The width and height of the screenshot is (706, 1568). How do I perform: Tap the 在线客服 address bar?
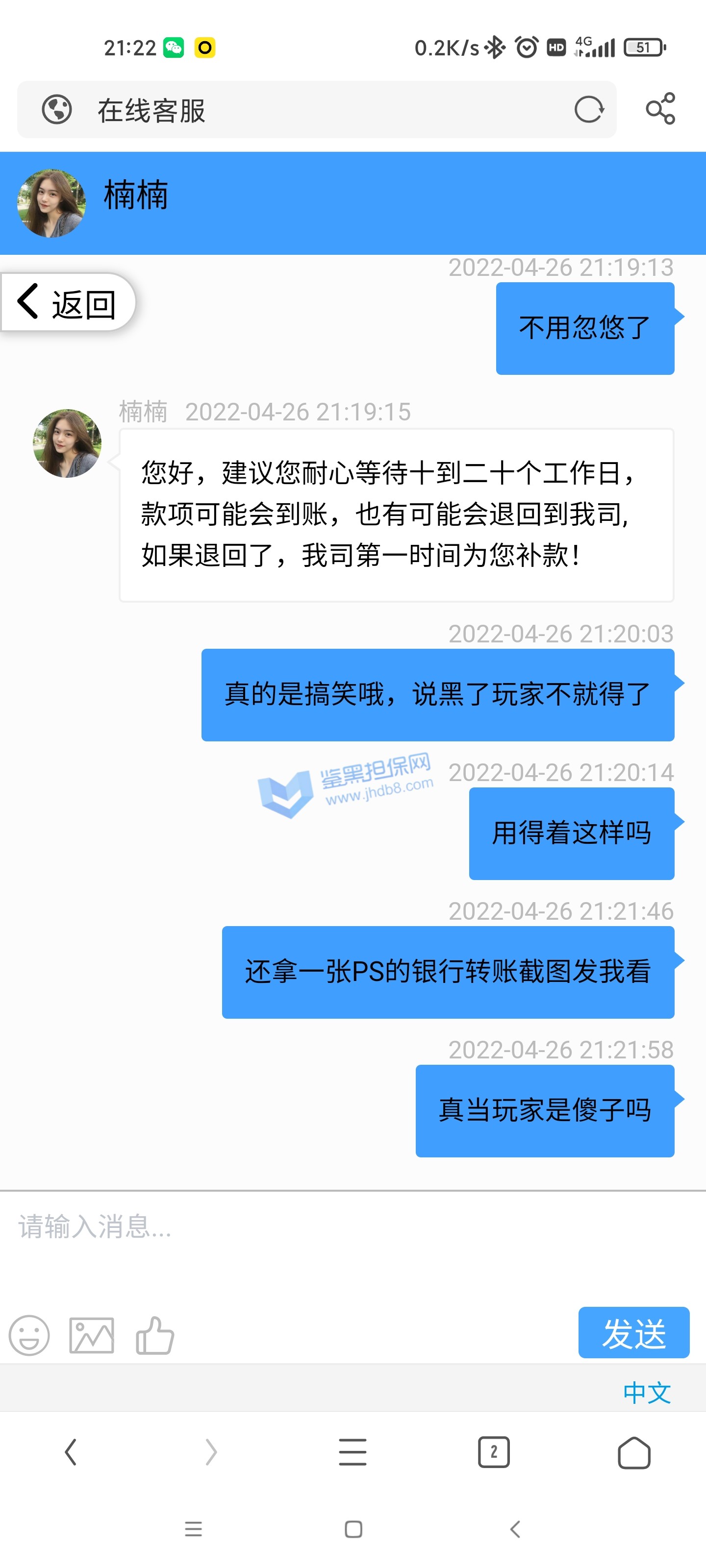(x=317, y=110)
